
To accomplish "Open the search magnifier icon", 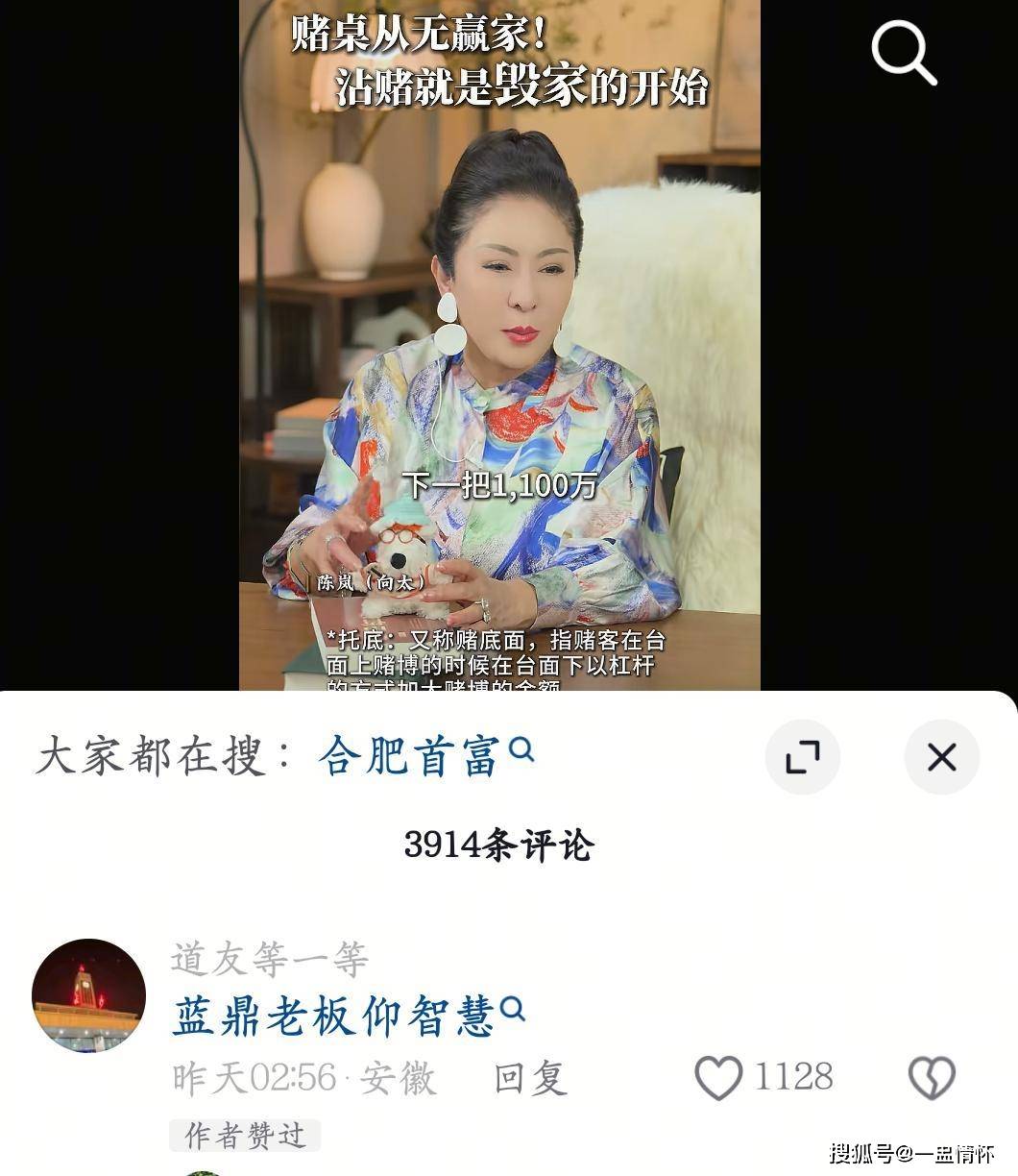I will 903,54.
